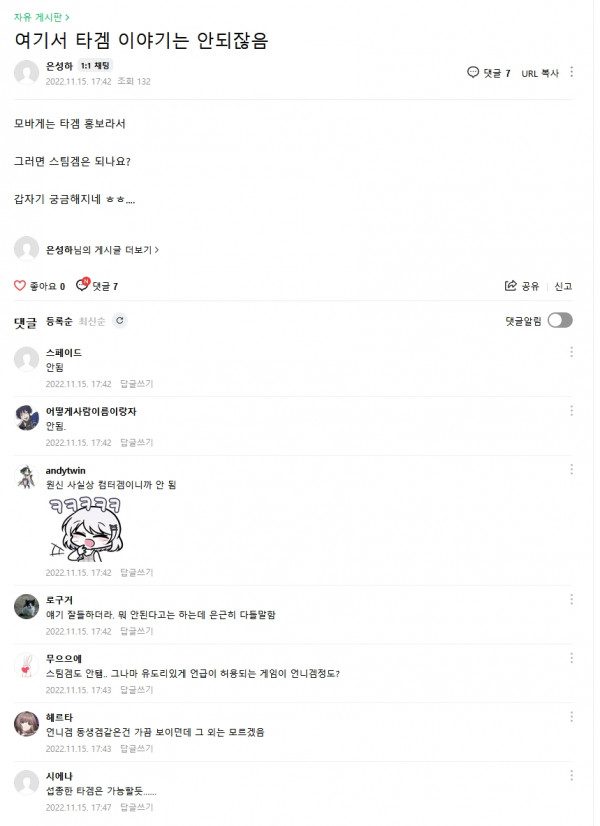The width and height of the screenshot is (600, 826).
Task: Open options menu on andytwin's comment
Action: (572, 469)
